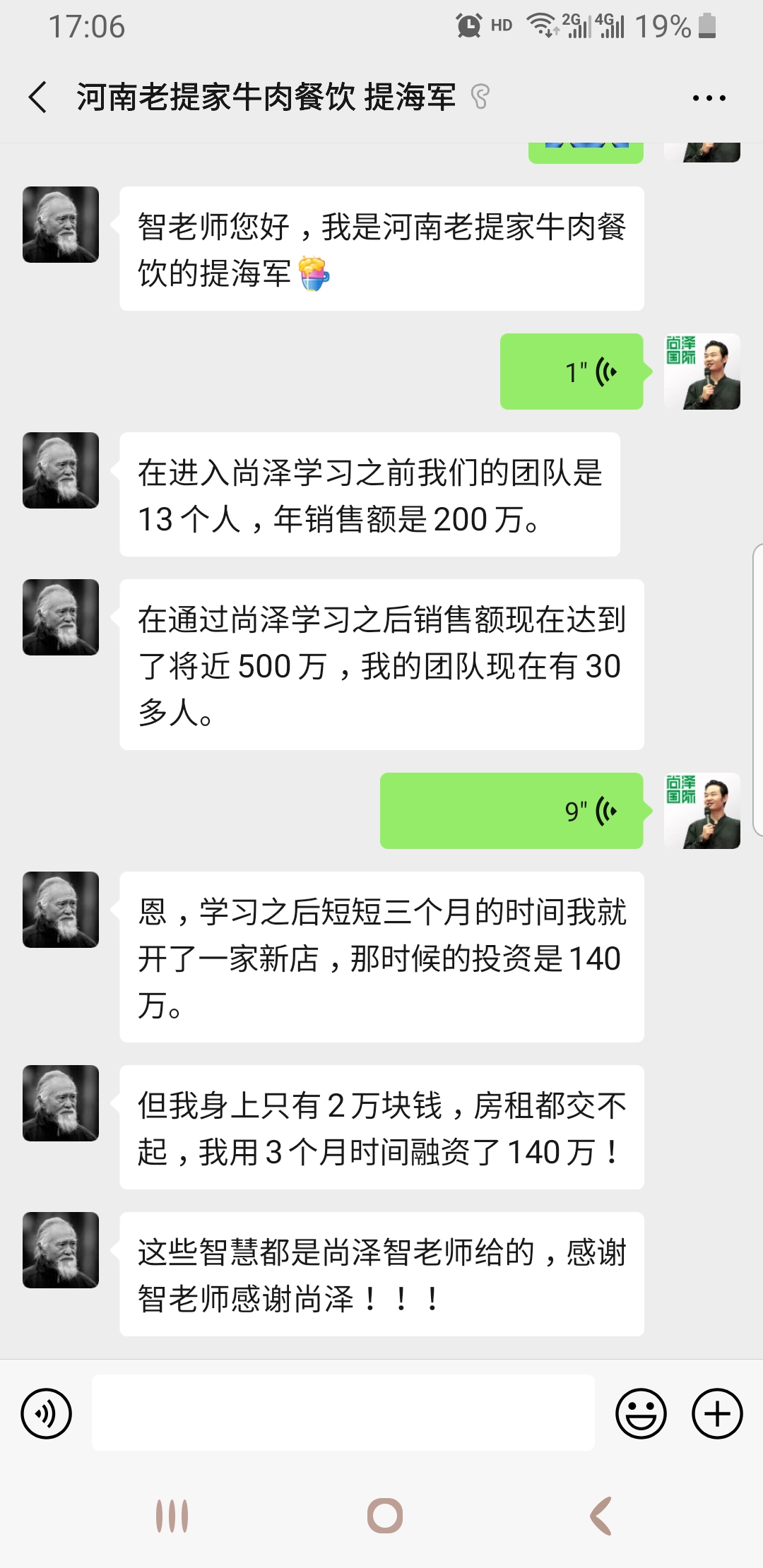
Task: Focus the message text field
Action: tap(343, 1413)
